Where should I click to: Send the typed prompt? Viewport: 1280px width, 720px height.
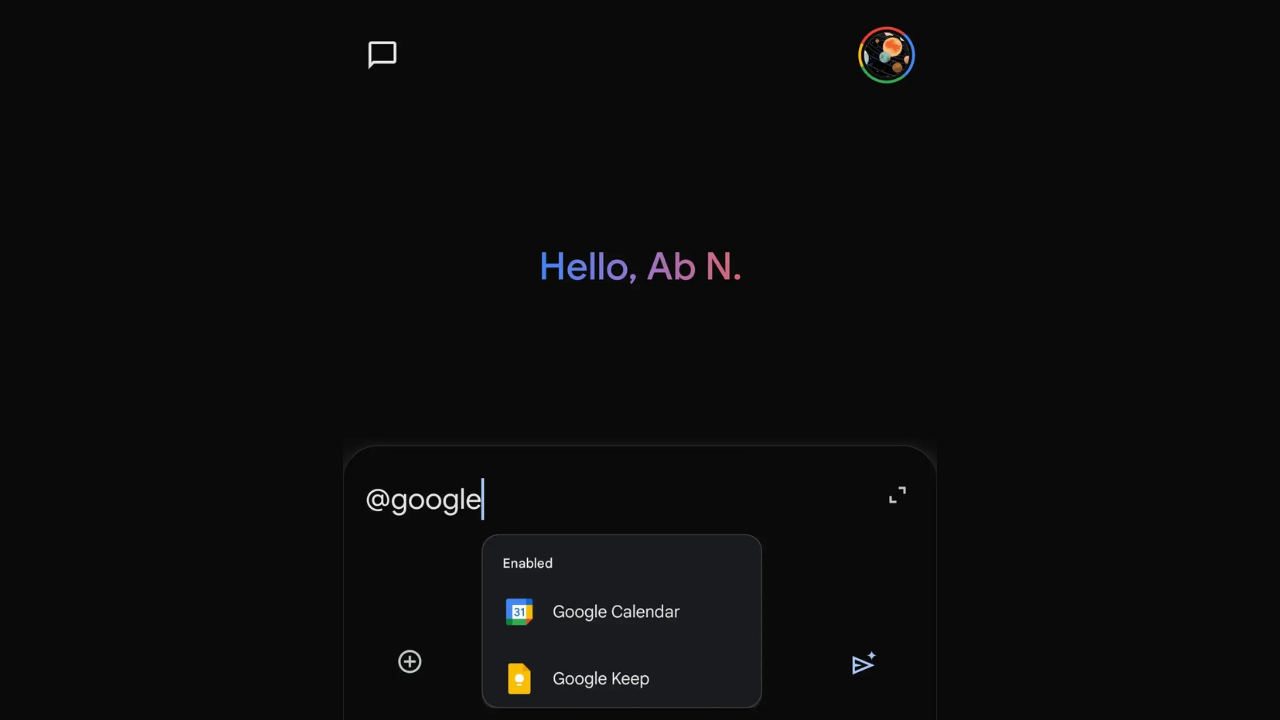click(863, 664)
